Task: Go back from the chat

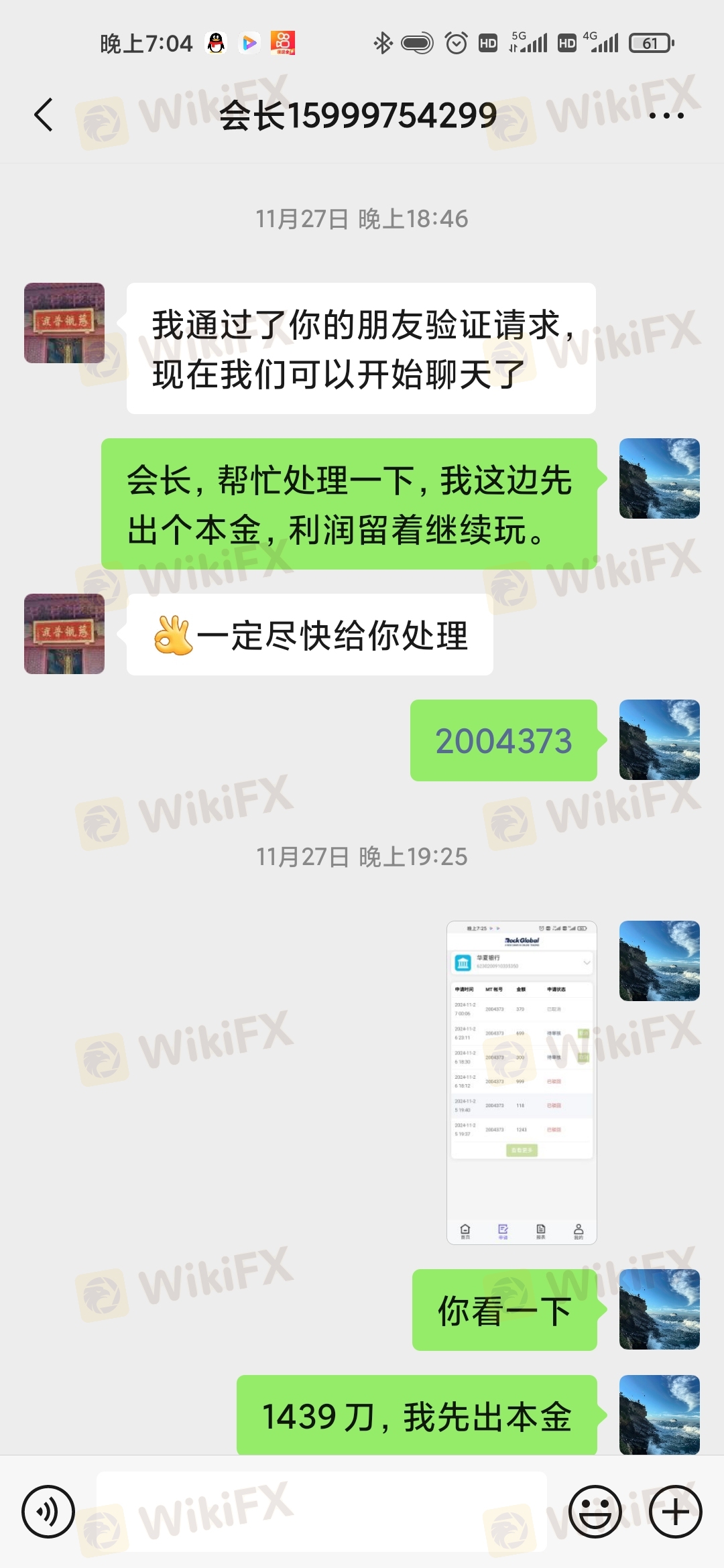Action: [x=44, y=115]
